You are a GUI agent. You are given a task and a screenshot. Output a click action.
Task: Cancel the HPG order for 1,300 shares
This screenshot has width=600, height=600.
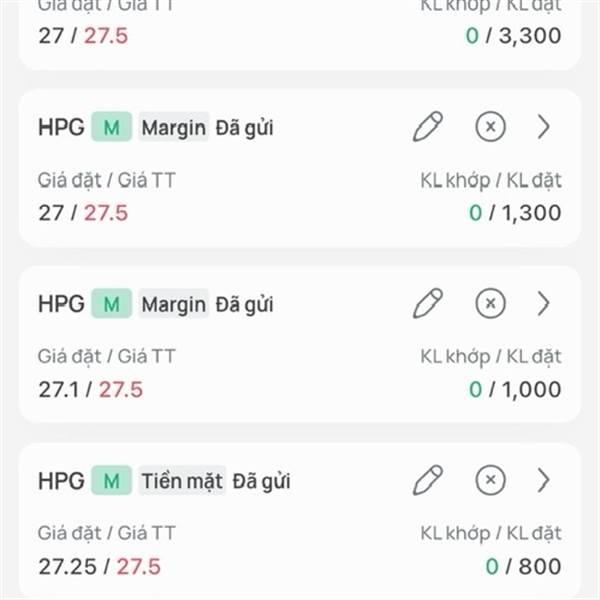[x=490, y=127]
